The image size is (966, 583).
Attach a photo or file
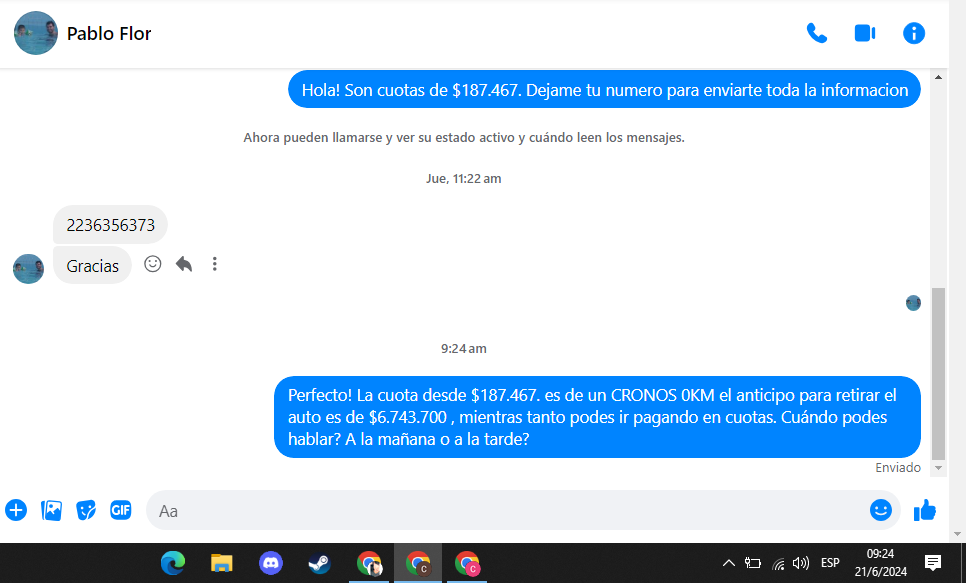(x=51, y=510)
